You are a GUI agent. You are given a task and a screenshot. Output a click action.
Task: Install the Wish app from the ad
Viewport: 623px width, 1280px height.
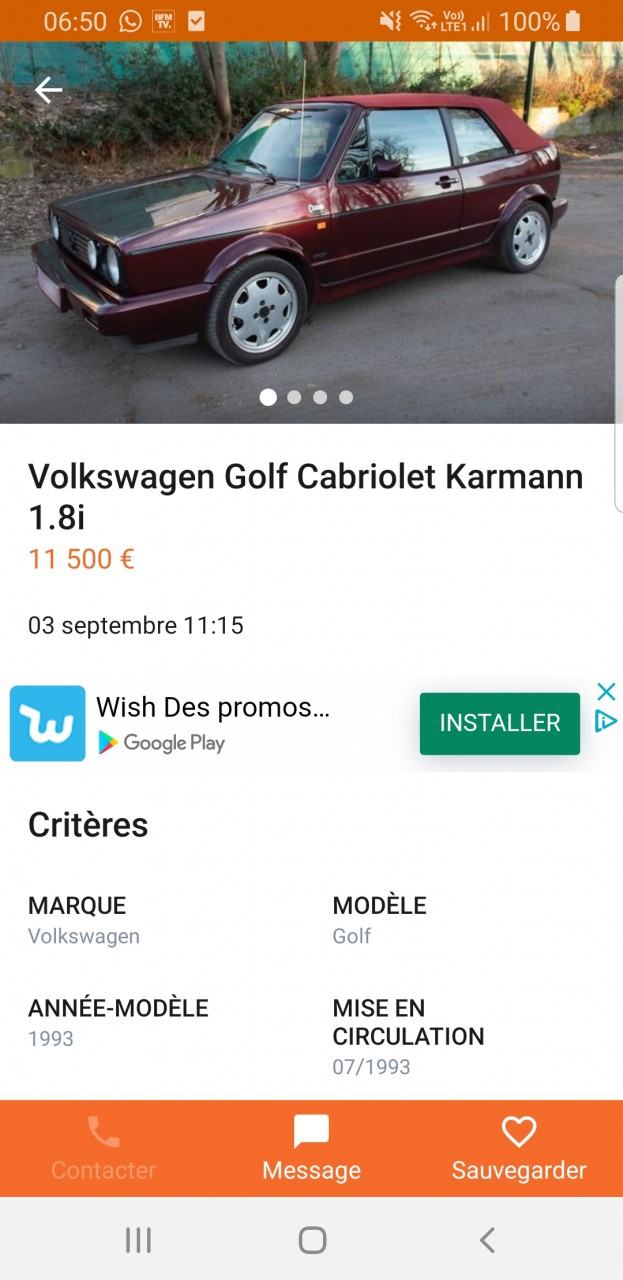(x=499, y=723)
